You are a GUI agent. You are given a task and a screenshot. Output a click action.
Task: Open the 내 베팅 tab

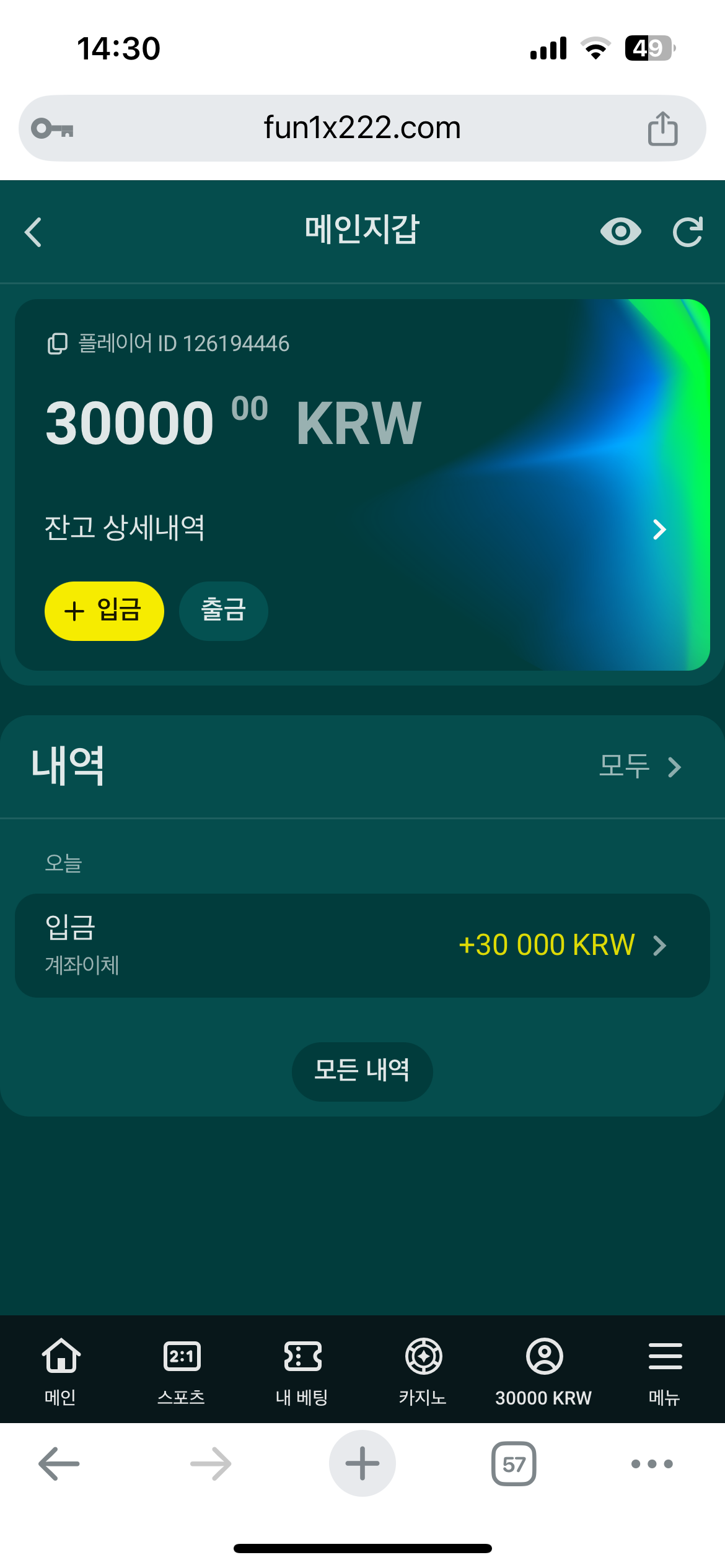pyautogui.click(x=302, y=1369)
